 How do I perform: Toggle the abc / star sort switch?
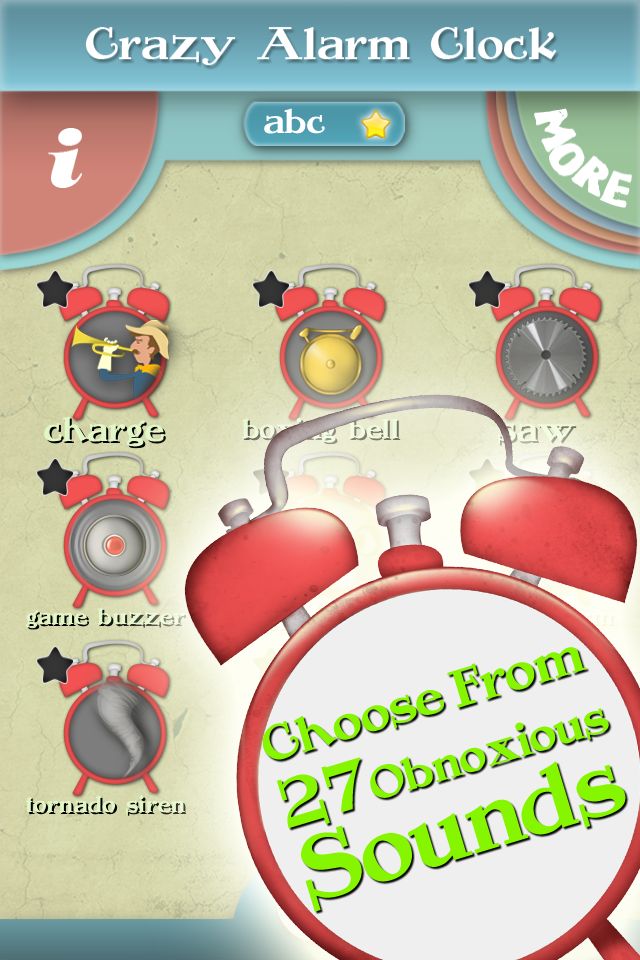[324, 124]
